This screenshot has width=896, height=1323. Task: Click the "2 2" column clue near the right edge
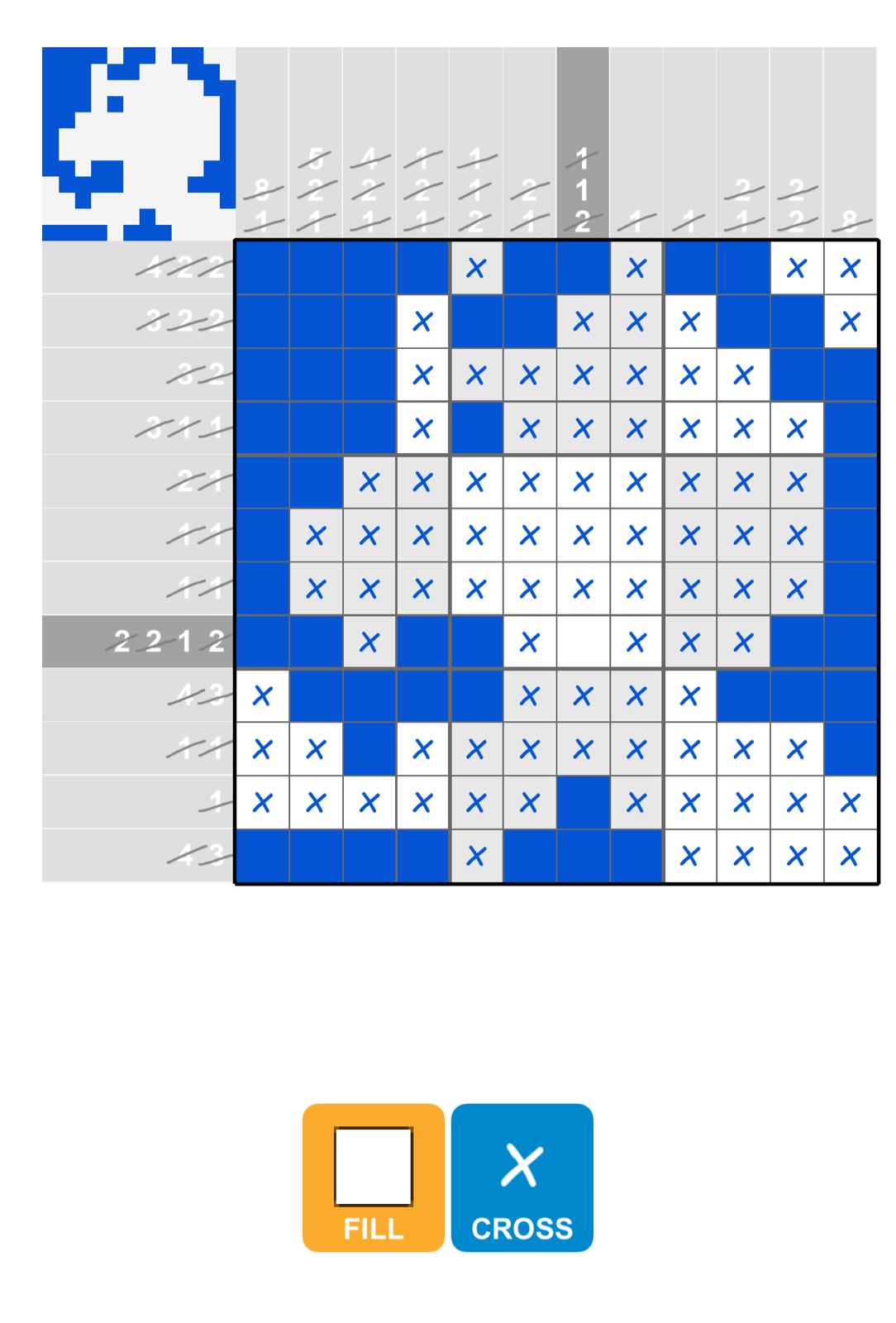tap(797, 207)
